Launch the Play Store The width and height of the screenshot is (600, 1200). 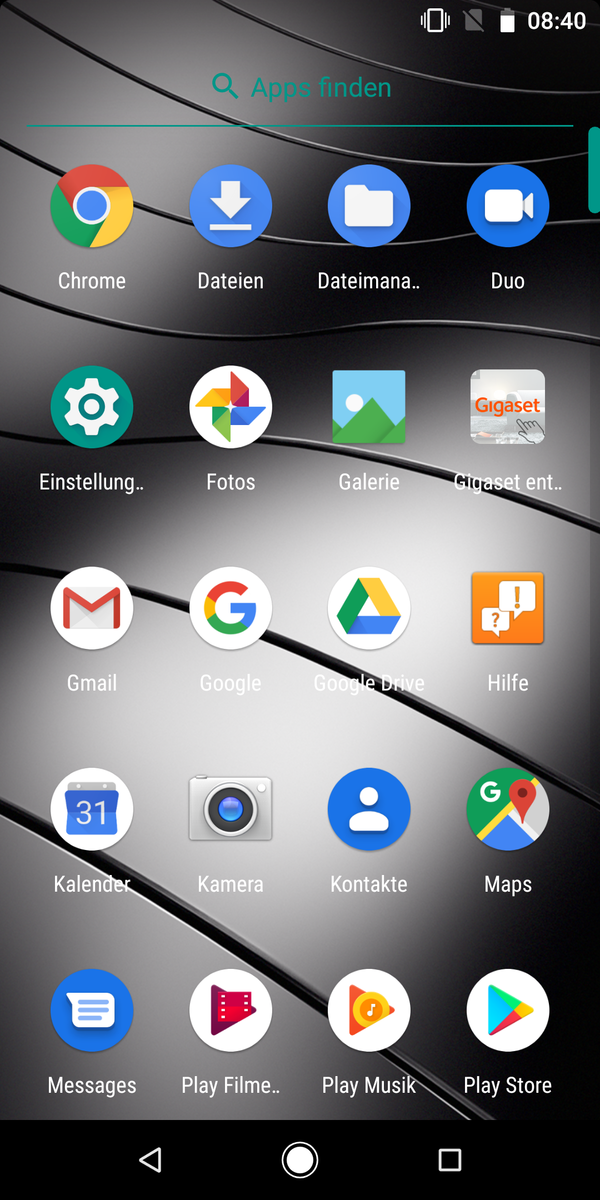click(508, 1010)
